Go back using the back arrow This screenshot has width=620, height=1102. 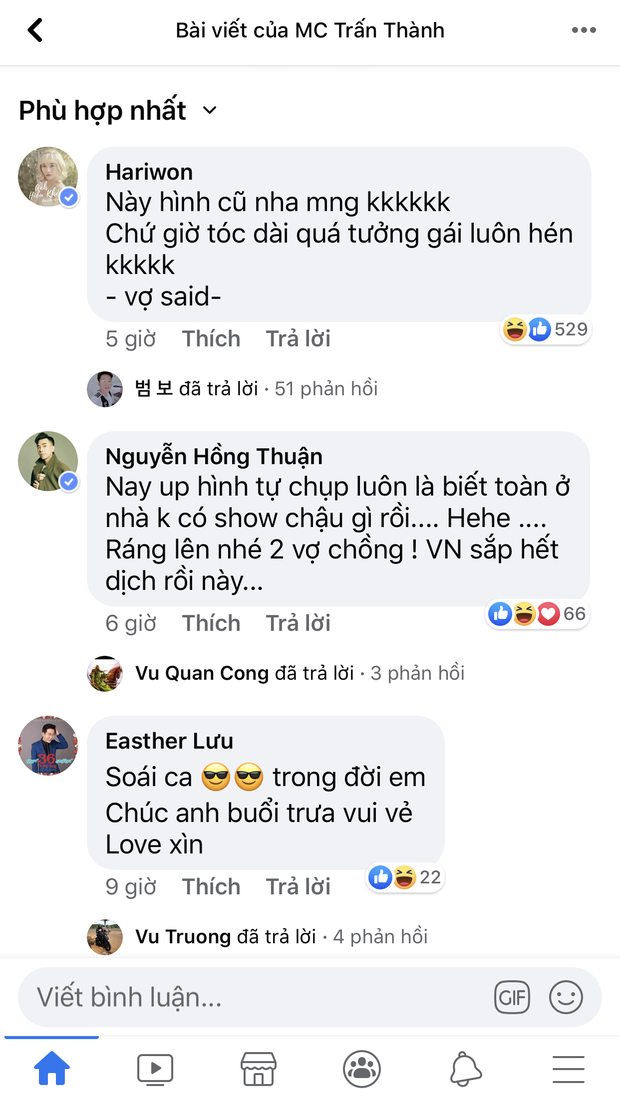35,30
